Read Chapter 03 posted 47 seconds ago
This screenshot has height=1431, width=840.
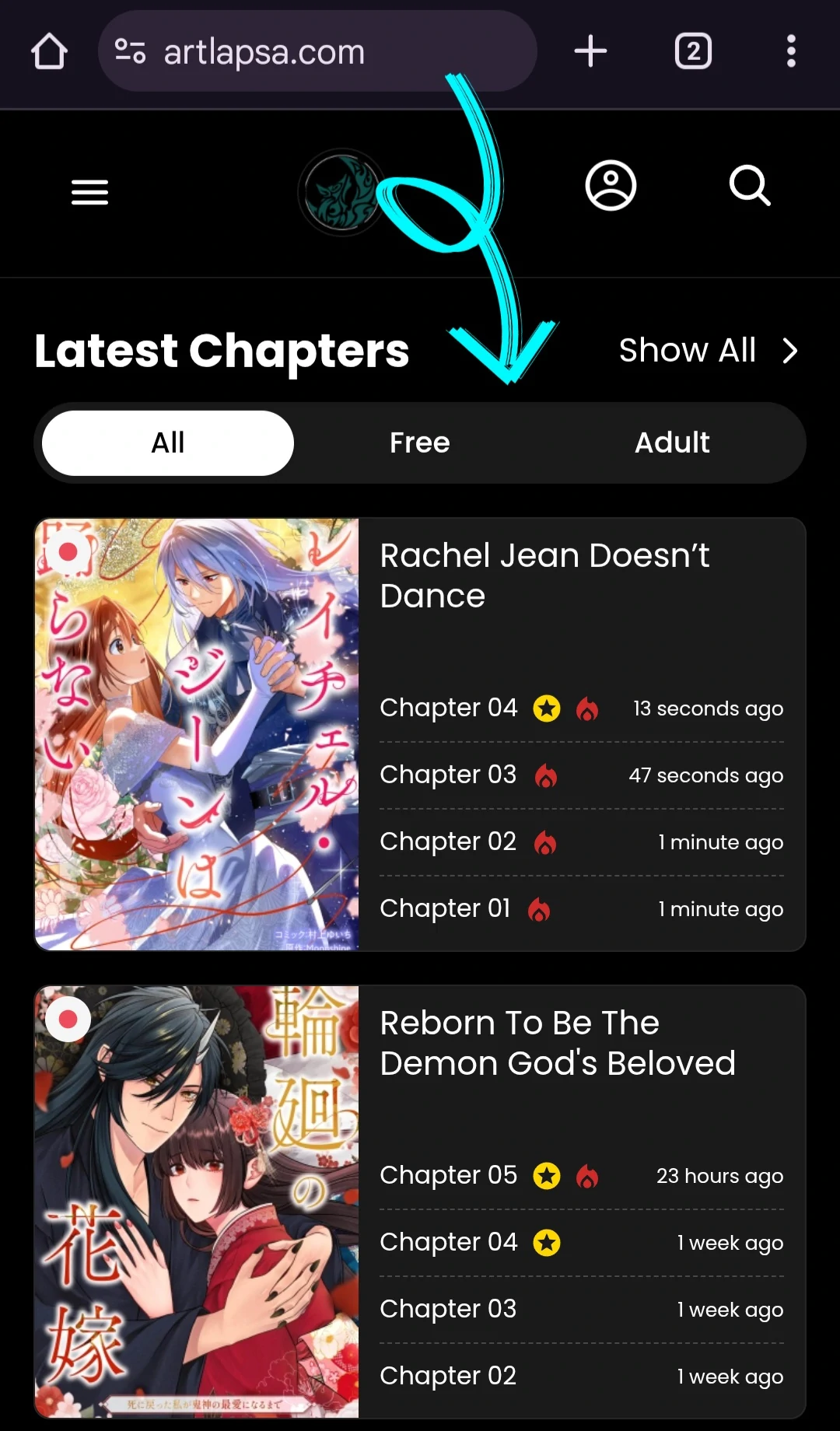coord(448,775)
